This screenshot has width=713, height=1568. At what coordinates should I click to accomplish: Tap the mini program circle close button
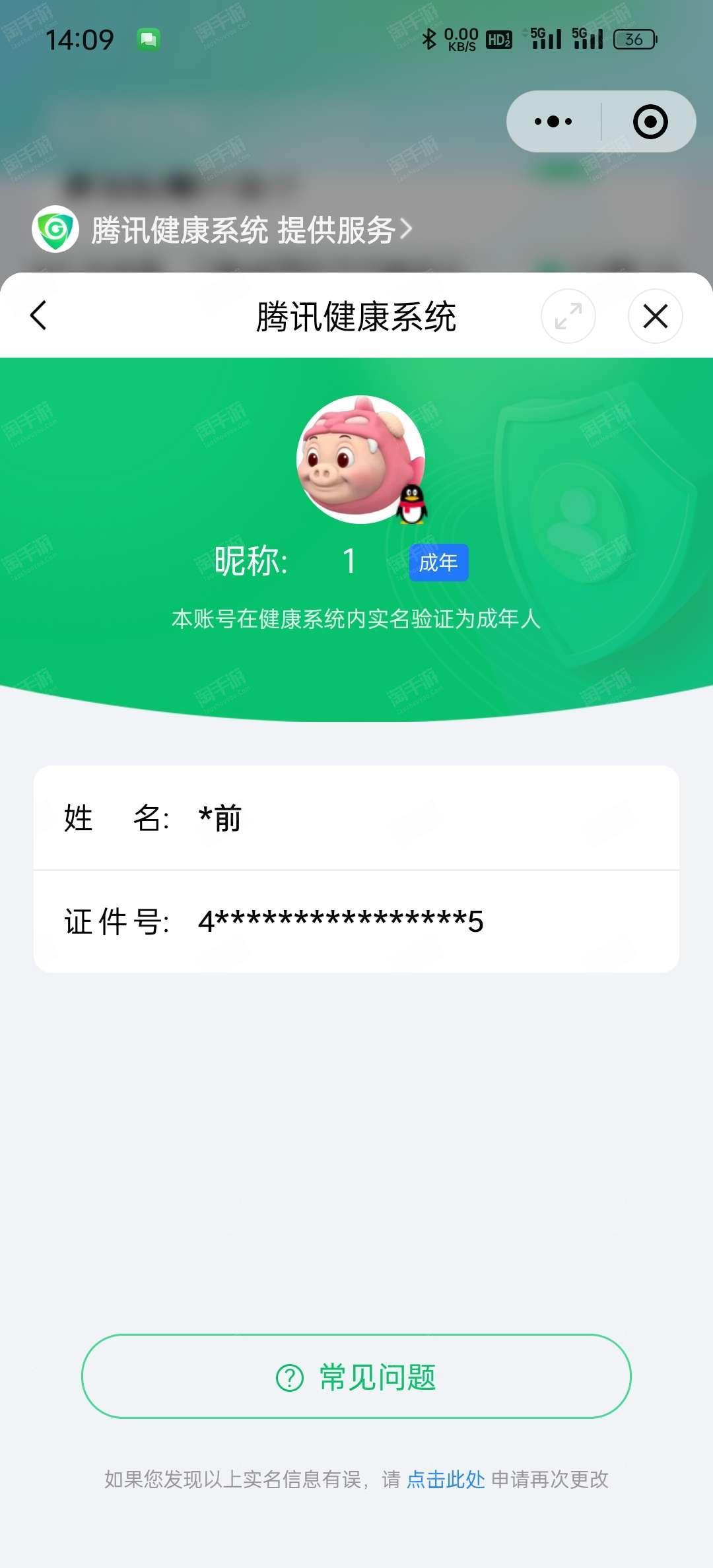pos(650,121)
